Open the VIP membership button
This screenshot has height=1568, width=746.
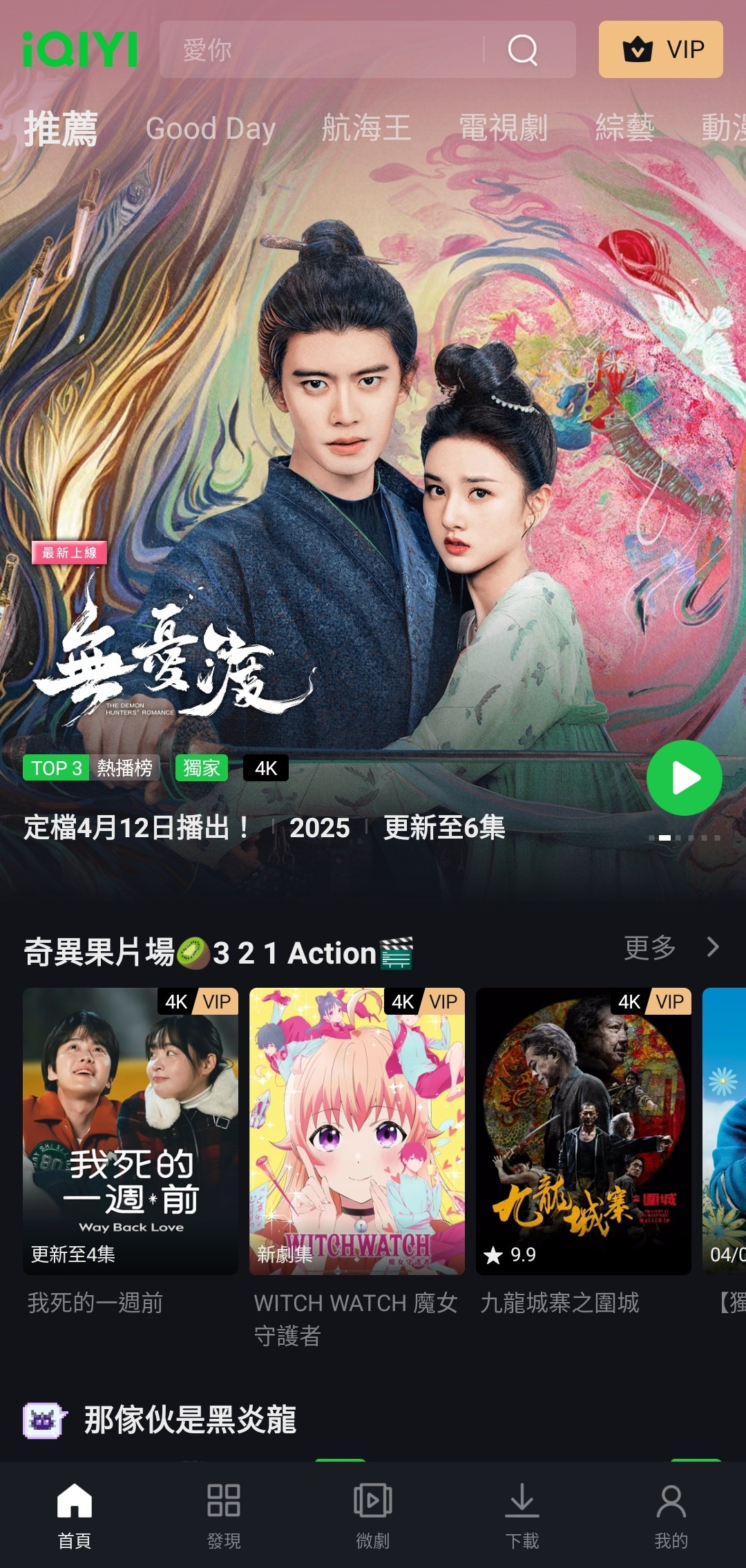pos(660,50)
